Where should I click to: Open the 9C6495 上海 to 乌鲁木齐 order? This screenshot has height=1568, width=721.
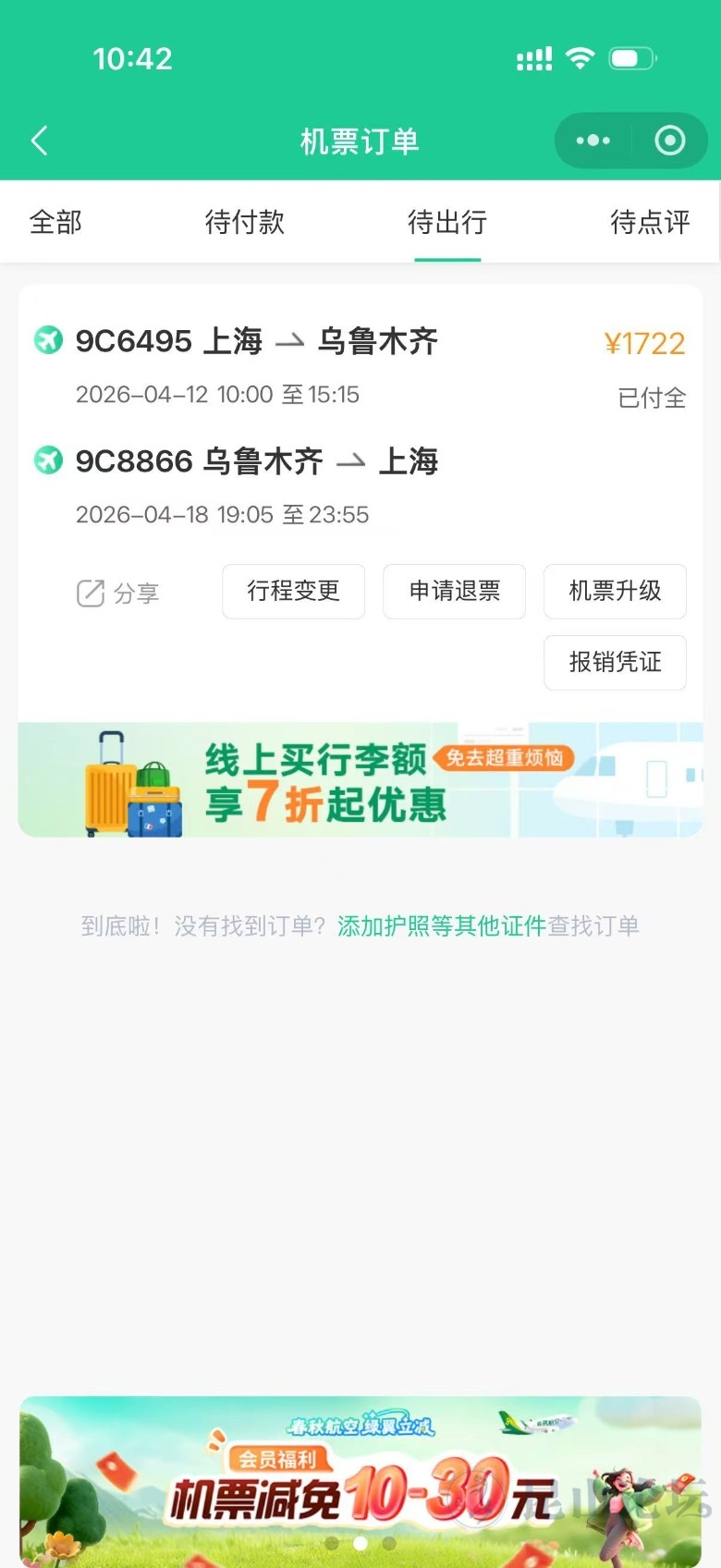pyautogui.click(x=256, y=341)
